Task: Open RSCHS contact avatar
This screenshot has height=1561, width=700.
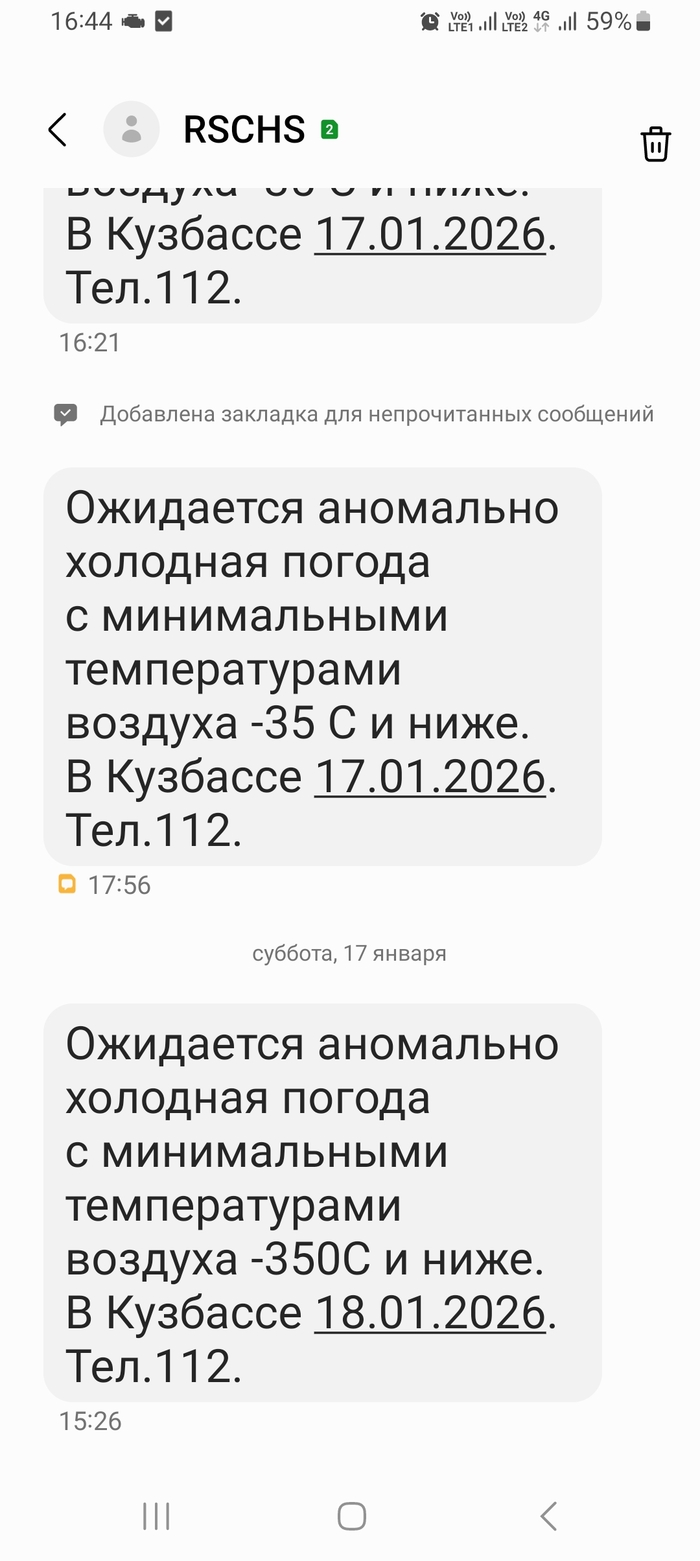Action: 131,129
